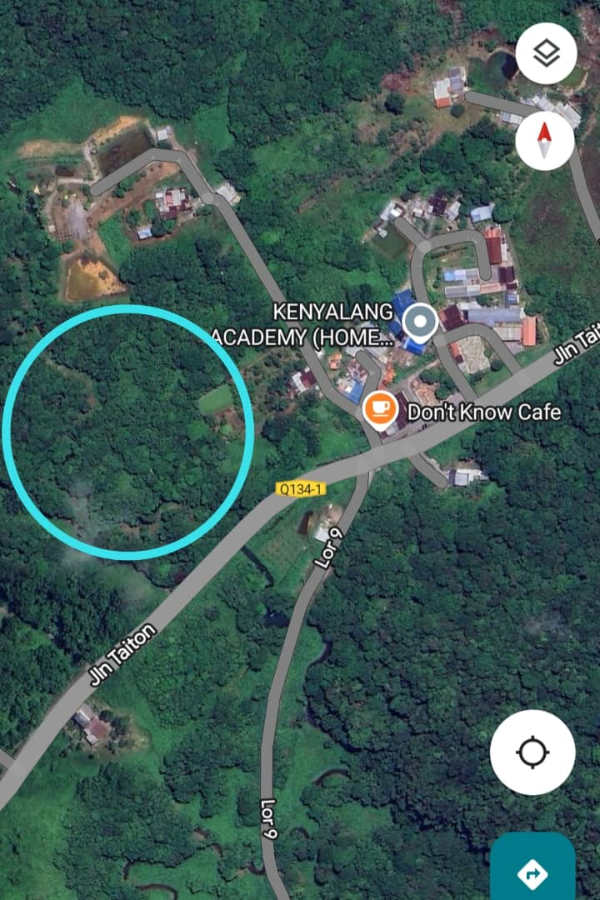The width and height of the screenshot is (600, 900).
Task: Tap the compass to reset north
Action: click(545, 139)
